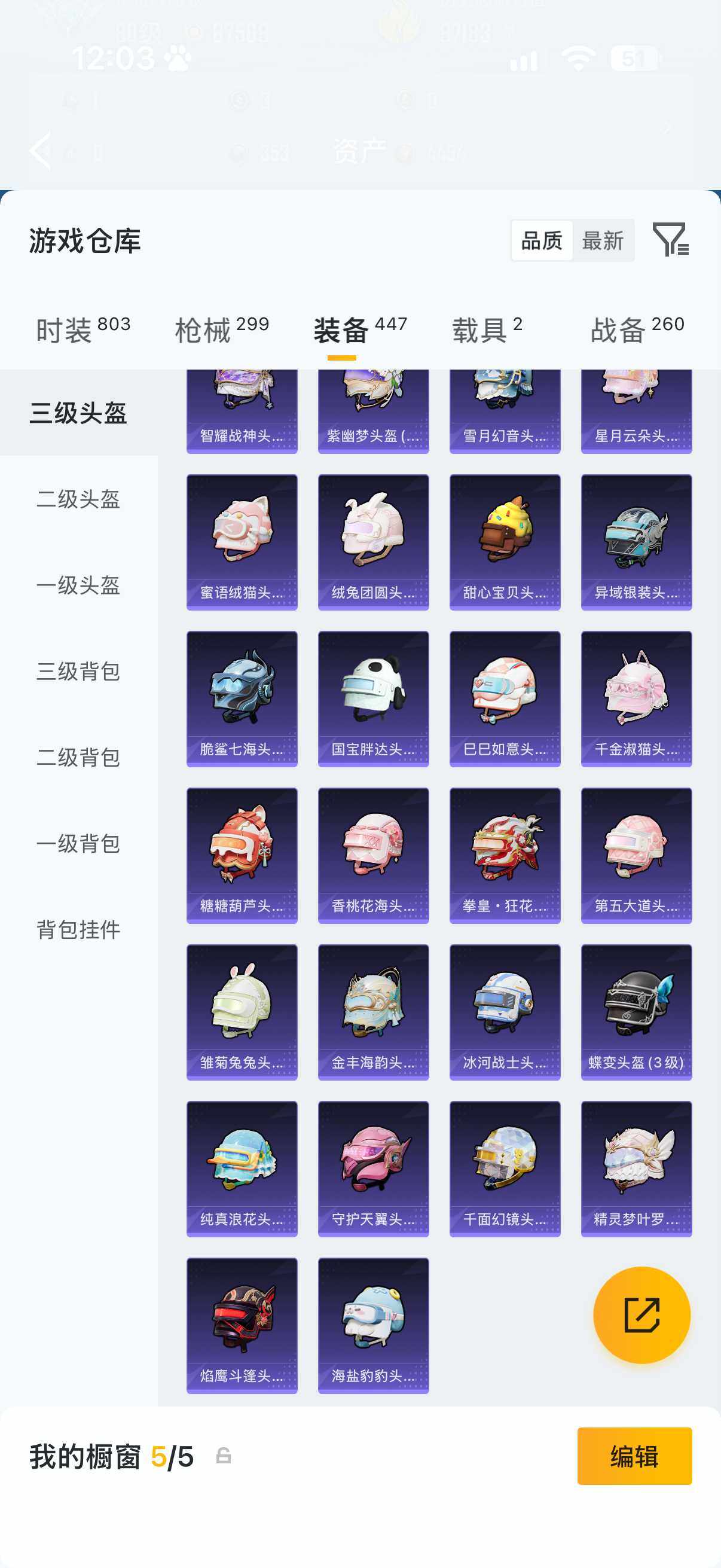Viewport: 721px width, 1568px height.
Task: Go back using the top-left arrow
Action: click(x=41, y=150)
